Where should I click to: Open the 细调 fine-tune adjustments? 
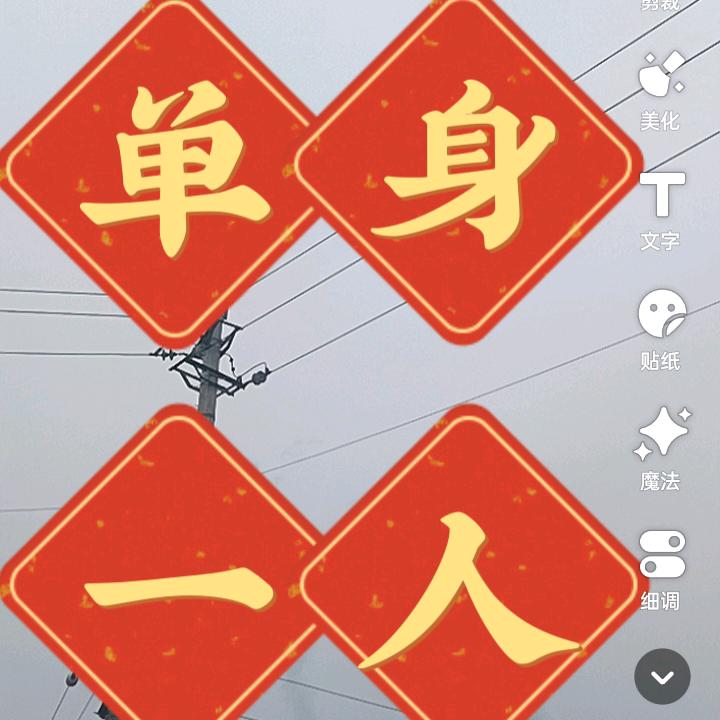[x=662, y=571]
